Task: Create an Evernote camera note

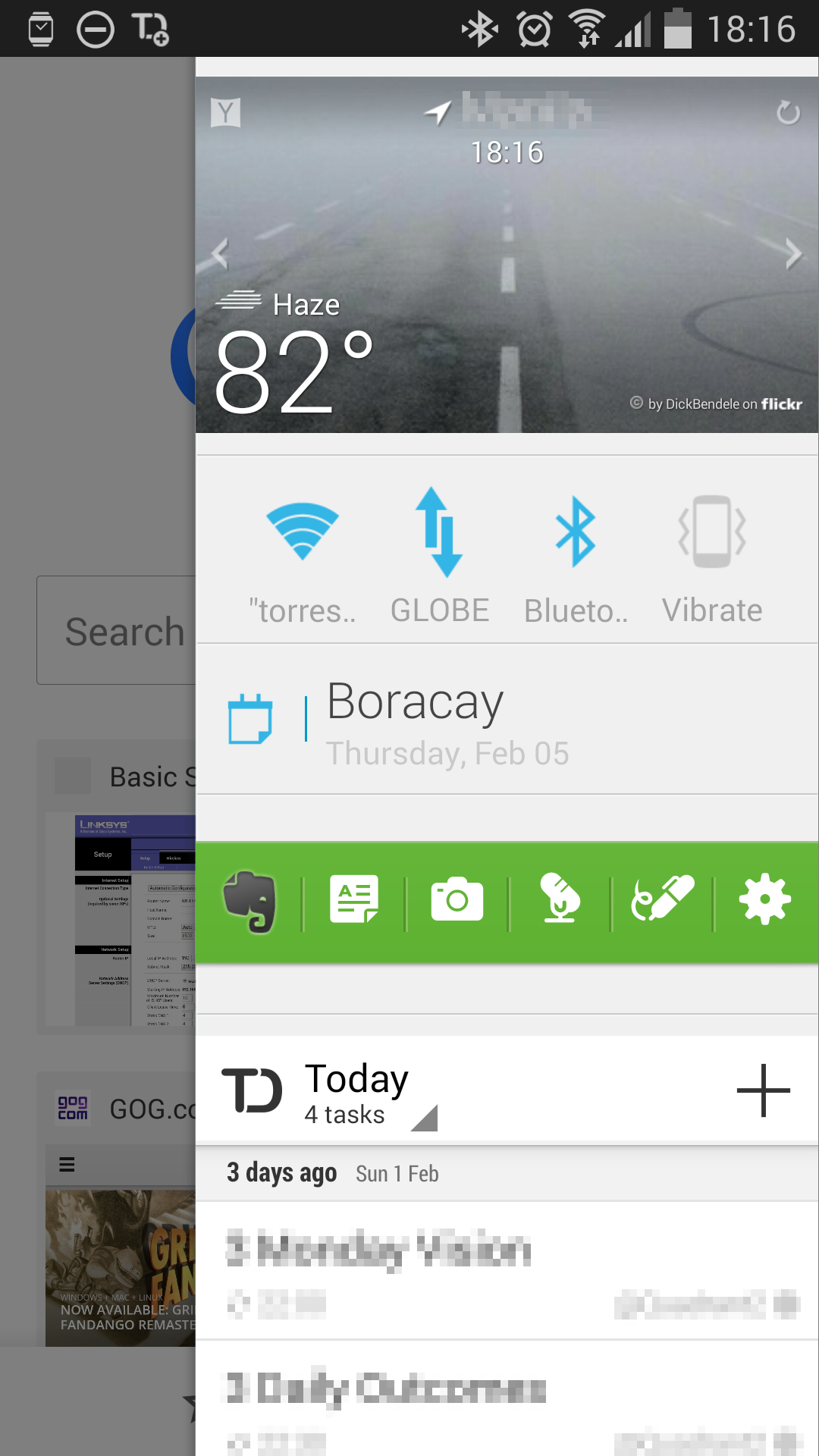Action: pos(457,900)
